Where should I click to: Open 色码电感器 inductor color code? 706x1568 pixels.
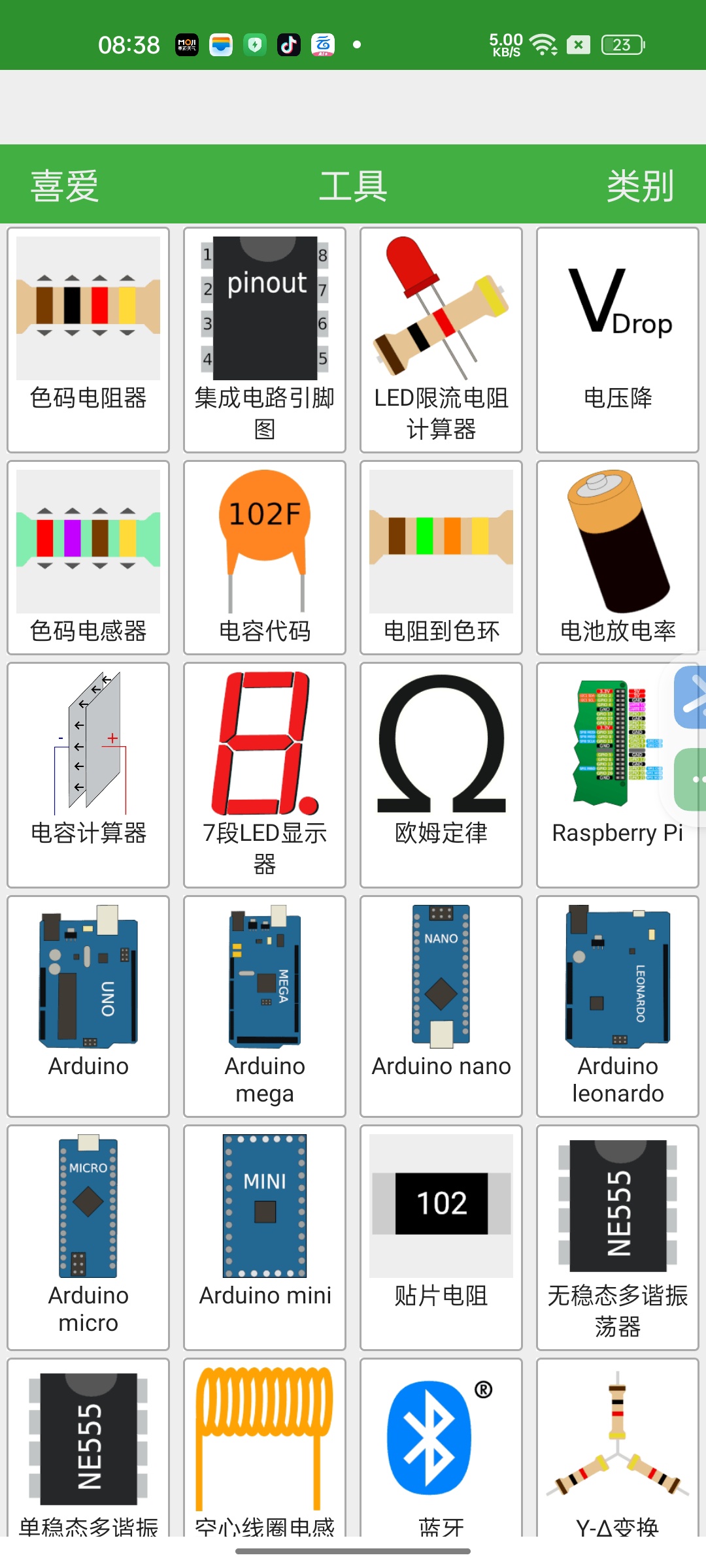coord(88,557)
